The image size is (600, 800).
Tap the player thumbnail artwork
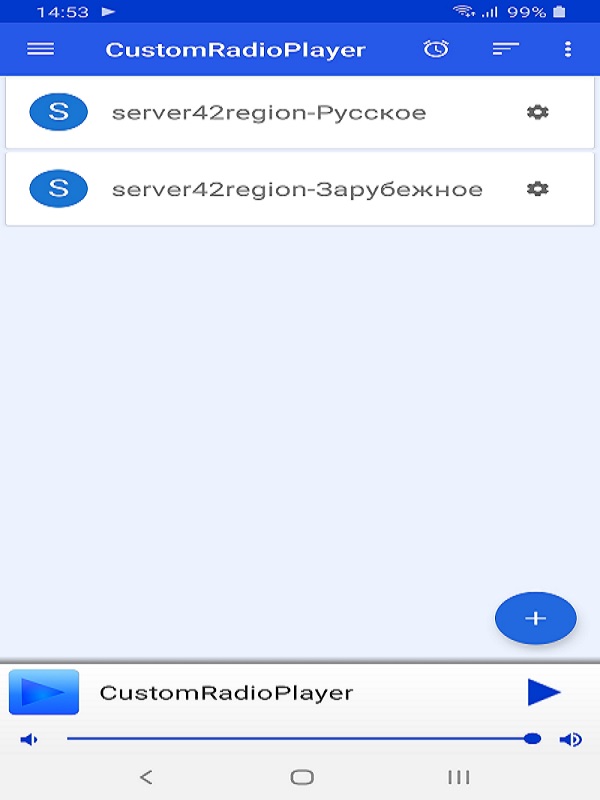[44, 692]
